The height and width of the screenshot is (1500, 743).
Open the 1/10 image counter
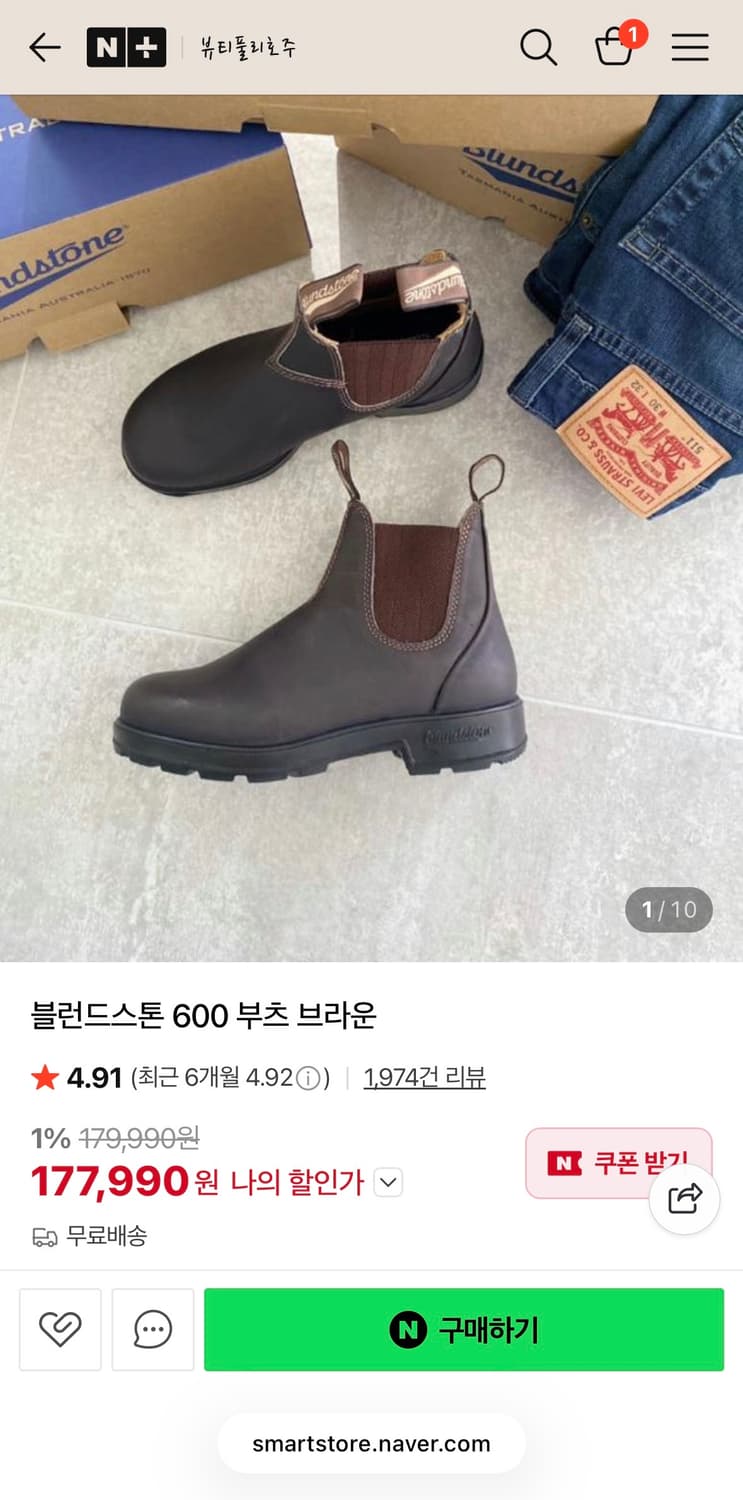click(x=668, y=910)
